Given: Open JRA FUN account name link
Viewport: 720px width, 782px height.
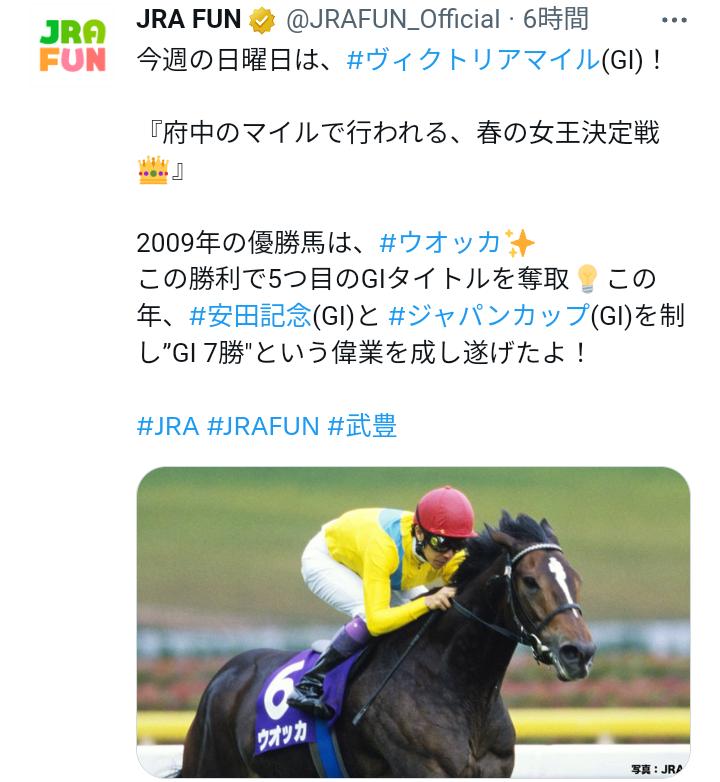Looking at the screenshot, I should (x=189, y=18).
